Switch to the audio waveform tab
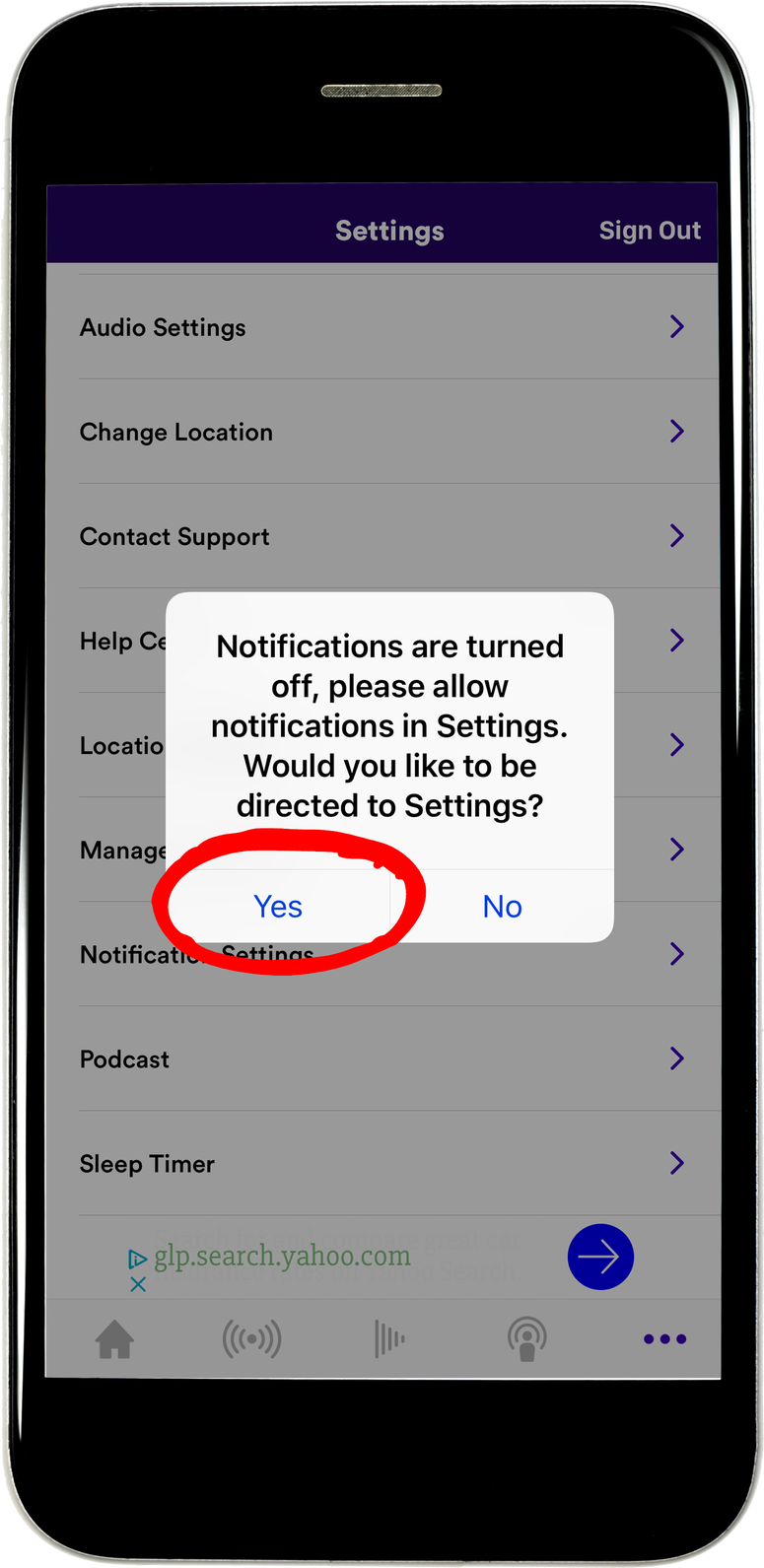Image resolution: width=764 pixels, height=1568 pixels. (x=389, y=1339)
